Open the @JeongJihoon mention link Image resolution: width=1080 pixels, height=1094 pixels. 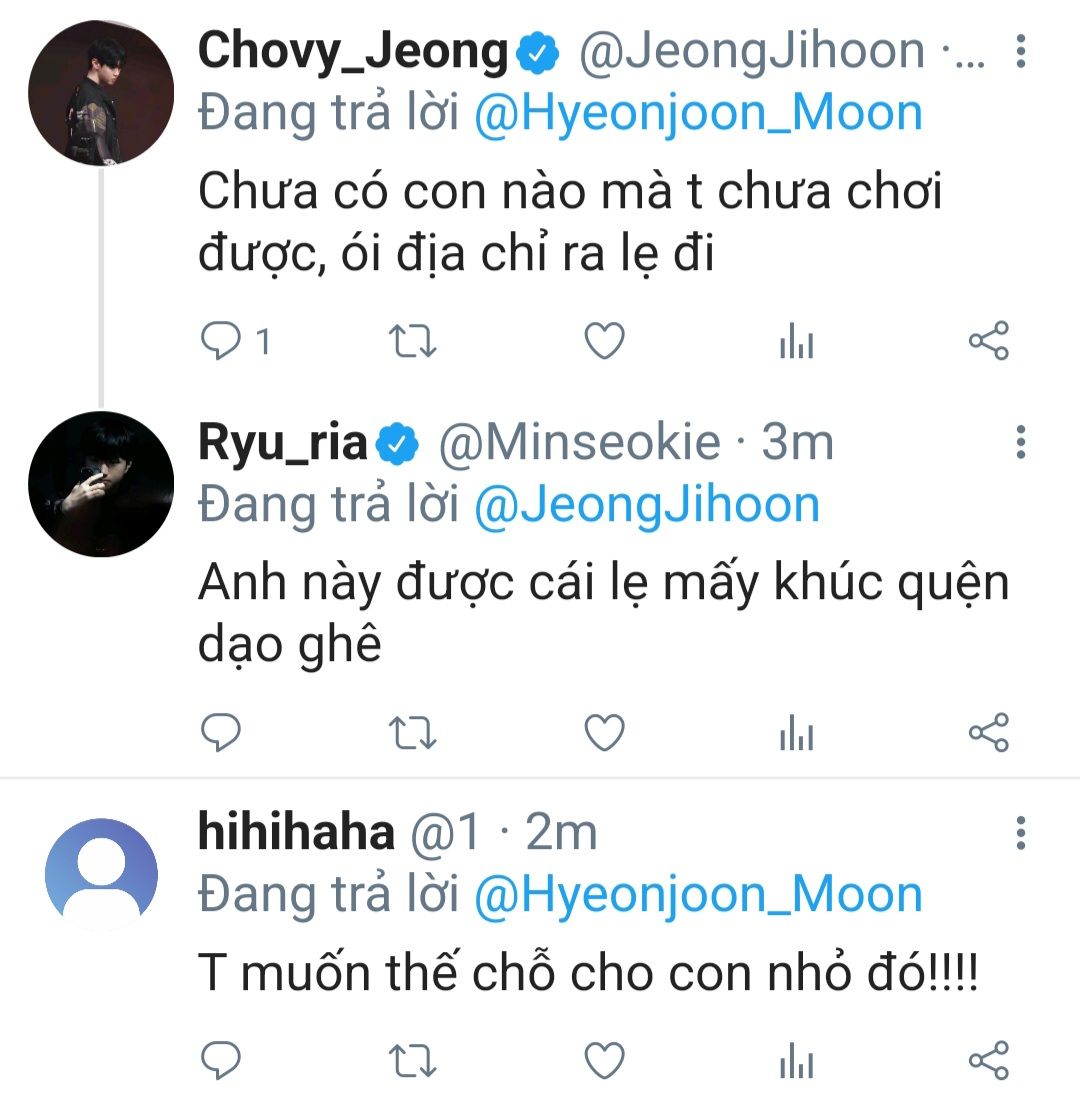pyautogui.click(x=646, y=504)
